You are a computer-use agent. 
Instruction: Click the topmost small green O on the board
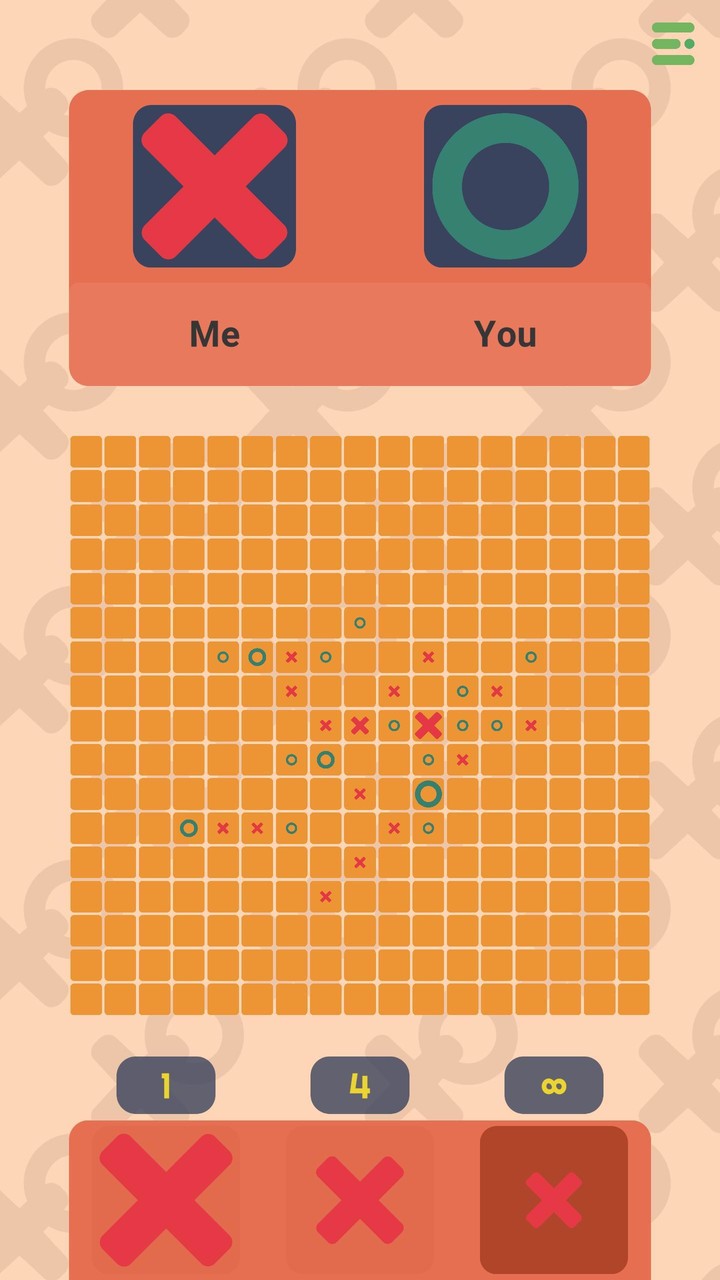[359, 623]
